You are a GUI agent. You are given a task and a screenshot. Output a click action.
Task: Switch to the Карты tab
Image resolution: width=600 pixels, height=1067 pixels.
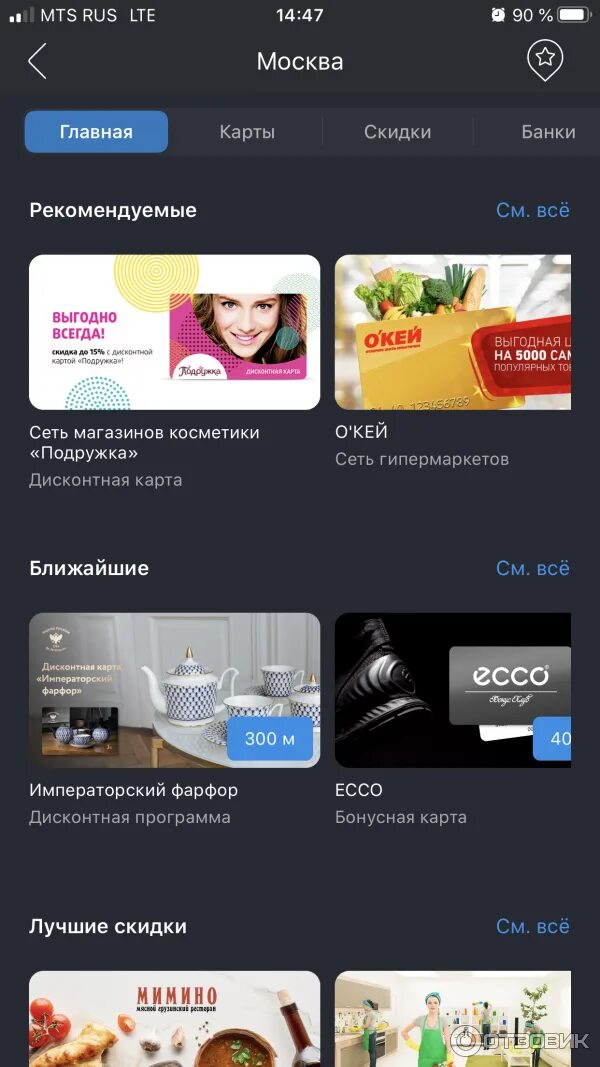pos(247,132)
